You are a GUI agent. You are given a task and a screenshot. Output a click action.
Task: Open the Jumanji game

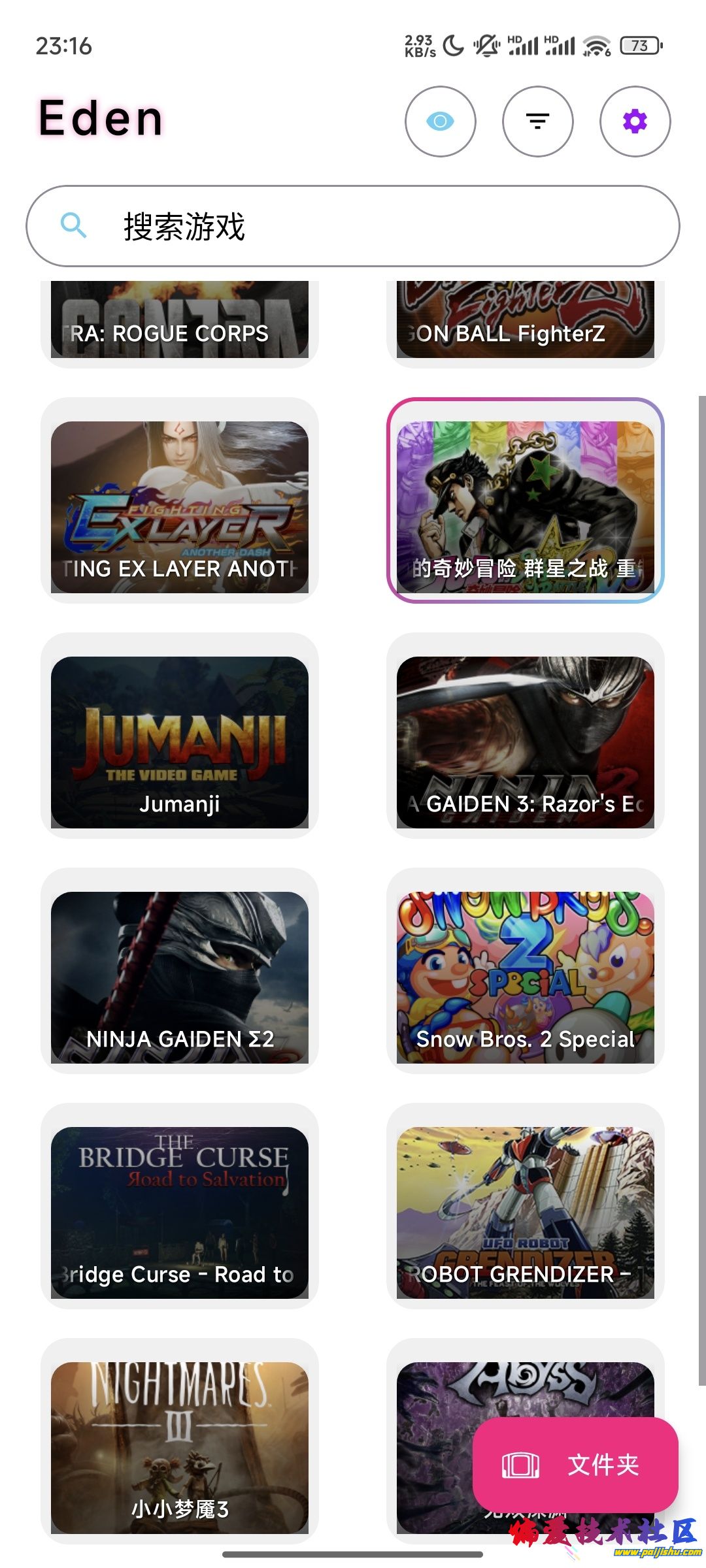point(179,742)
